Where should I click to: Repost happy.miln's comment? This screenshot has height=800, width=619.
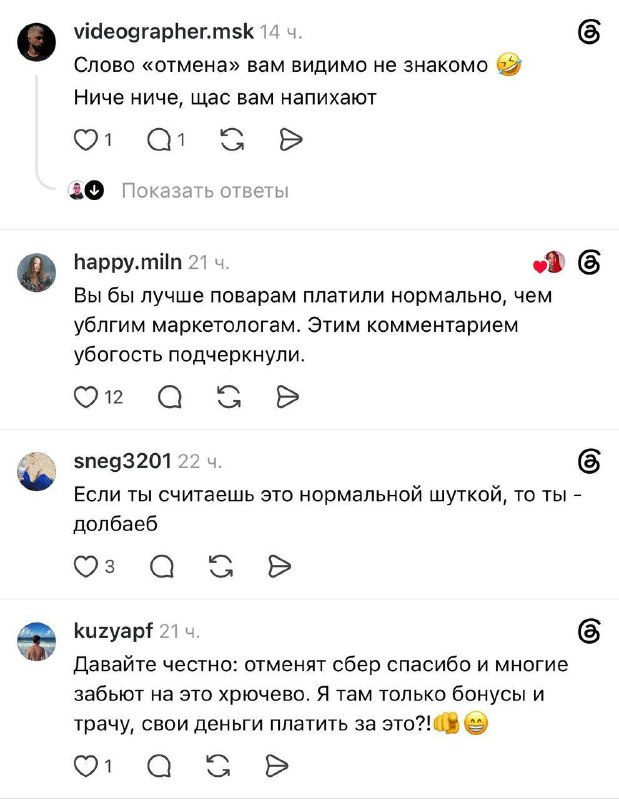229,397
